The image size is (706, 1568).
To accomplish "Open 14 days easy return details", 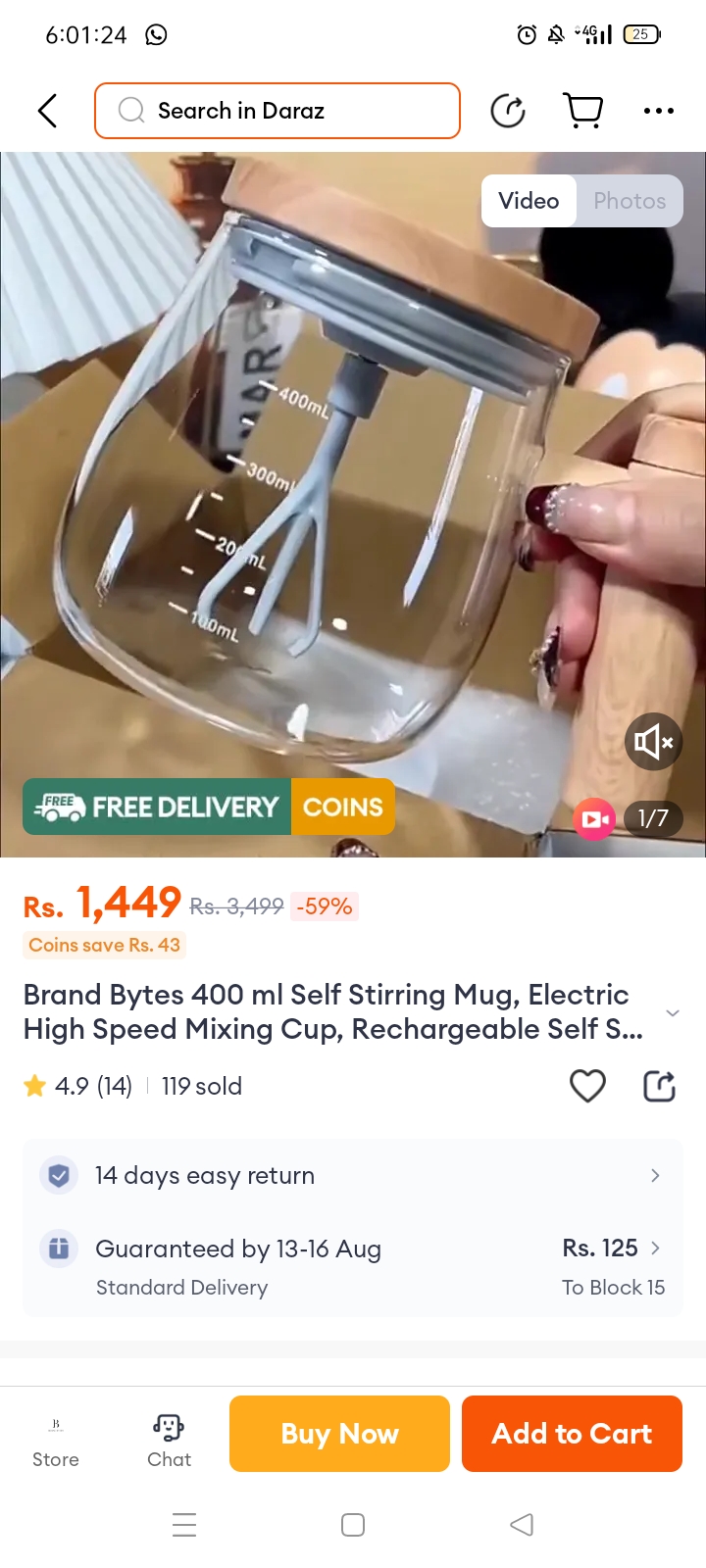I will [x=353, y=1175].
